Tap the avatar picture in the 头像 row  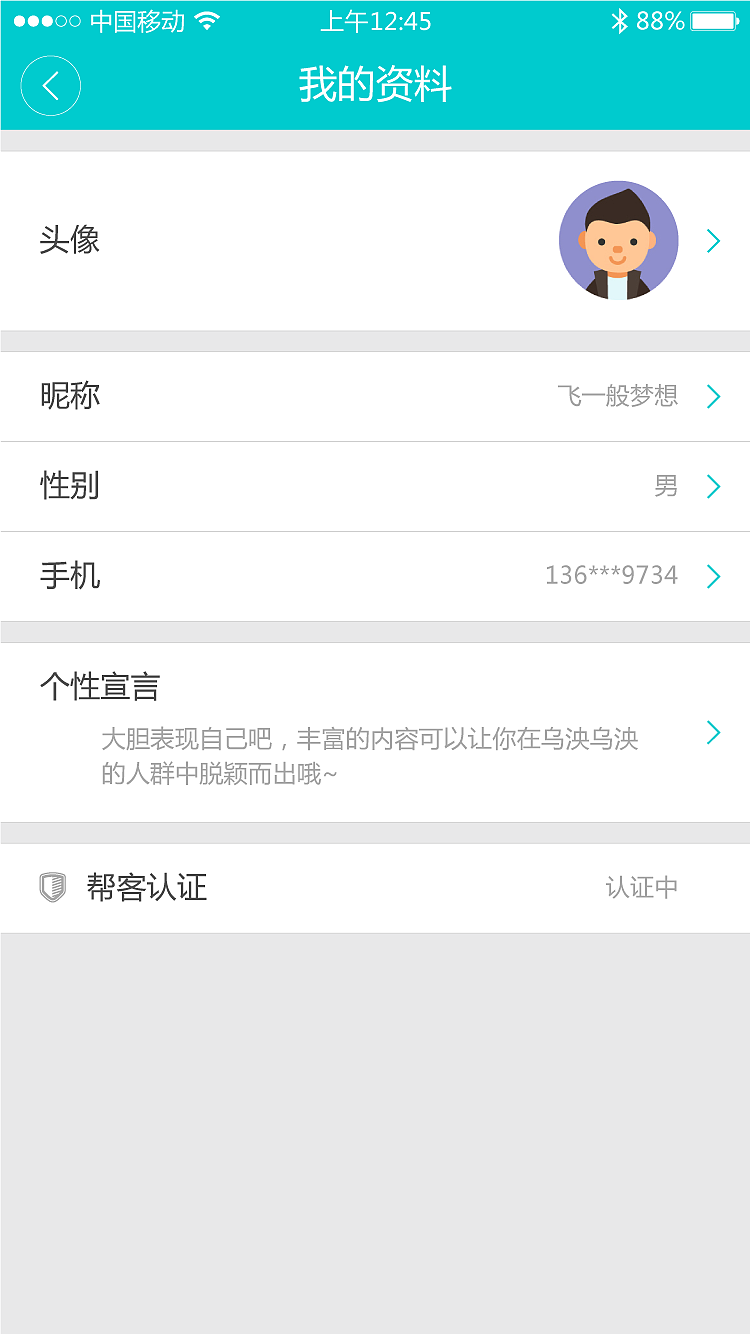click(618, 240)
